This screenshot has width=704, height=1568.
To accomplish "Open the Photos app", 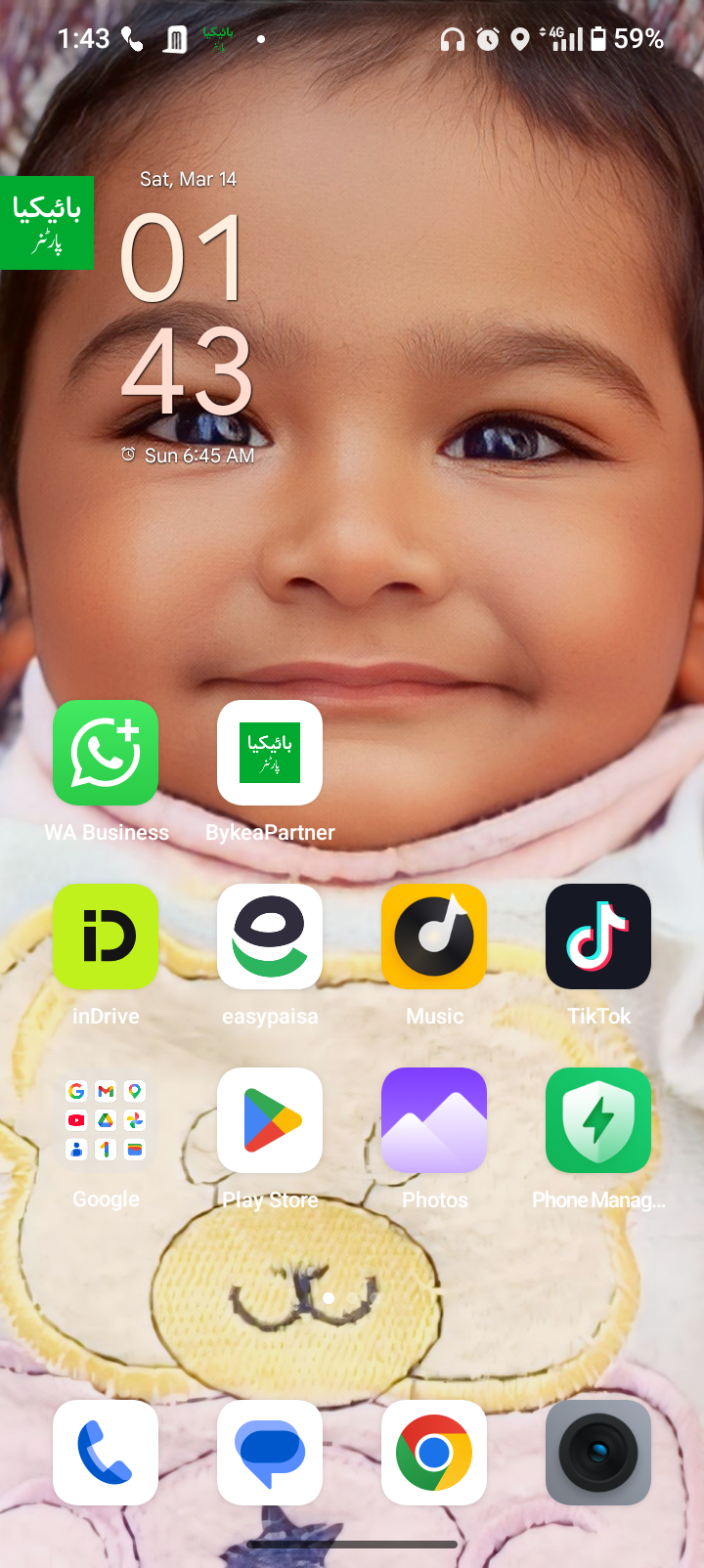I will [434, 1120].
